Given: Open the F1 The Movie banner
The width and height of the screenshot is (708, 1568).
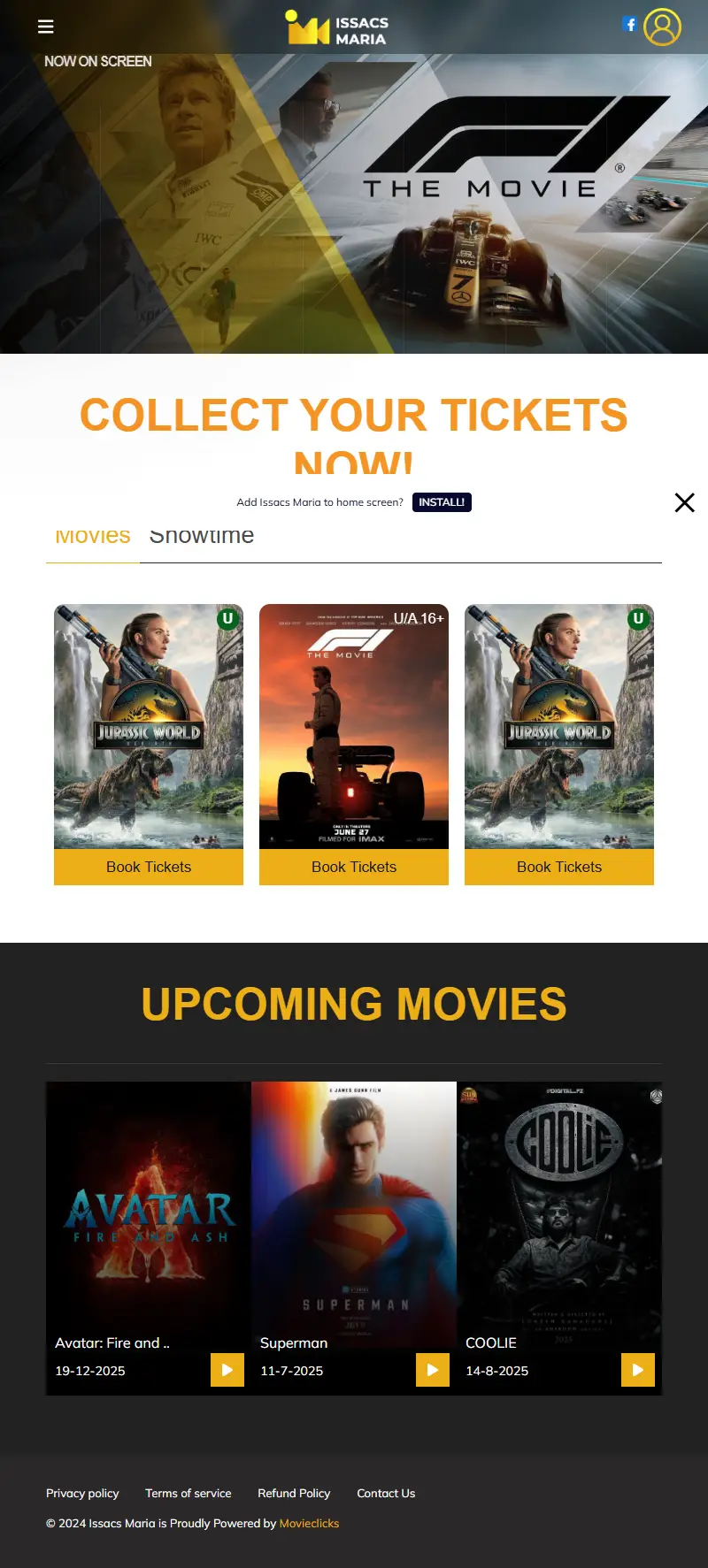Looking at the screenshot, I should click(354, 203).
